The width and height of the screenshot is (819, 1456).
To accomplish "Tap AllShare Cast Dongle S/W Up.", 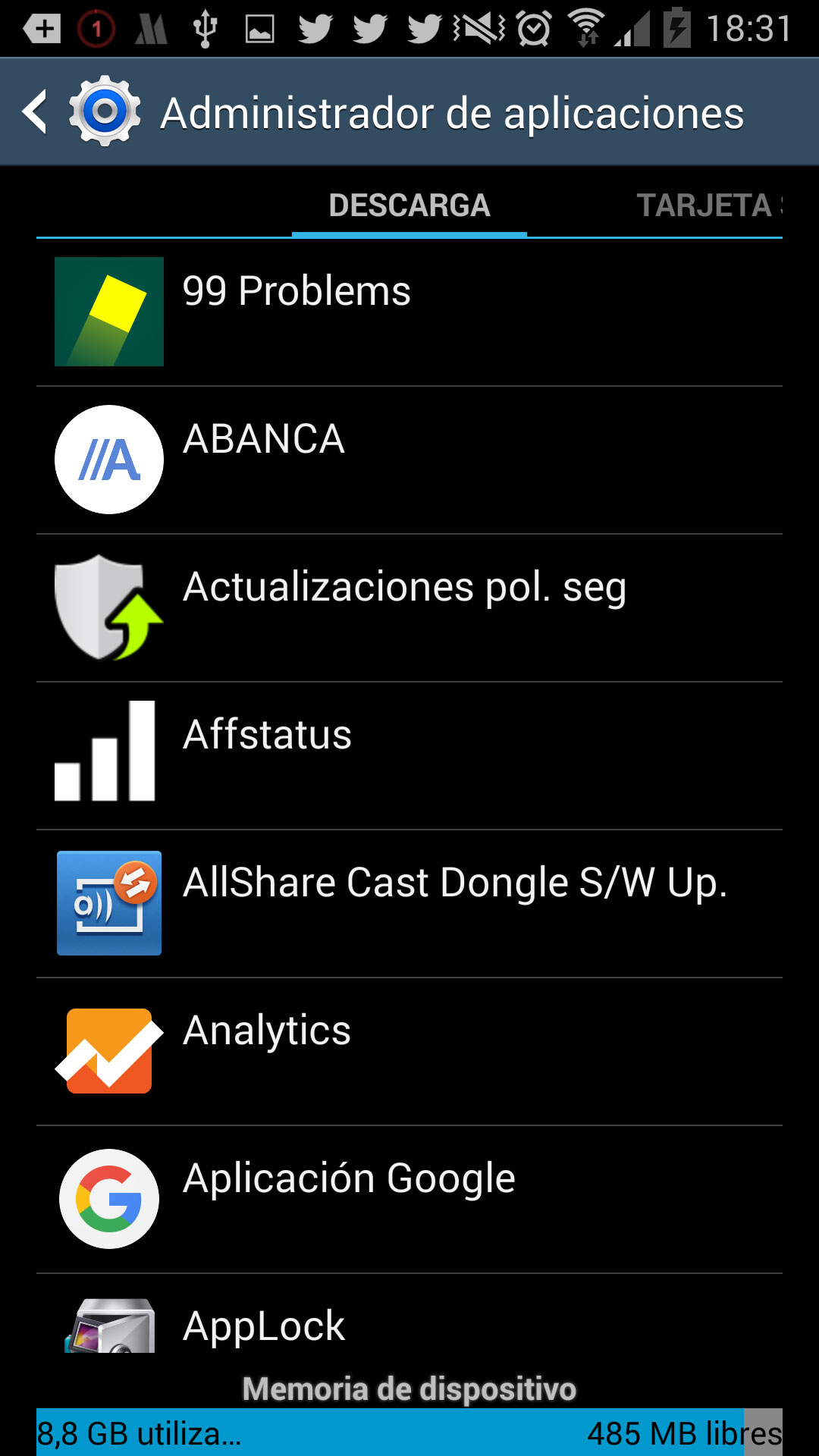I will point(409,903).
